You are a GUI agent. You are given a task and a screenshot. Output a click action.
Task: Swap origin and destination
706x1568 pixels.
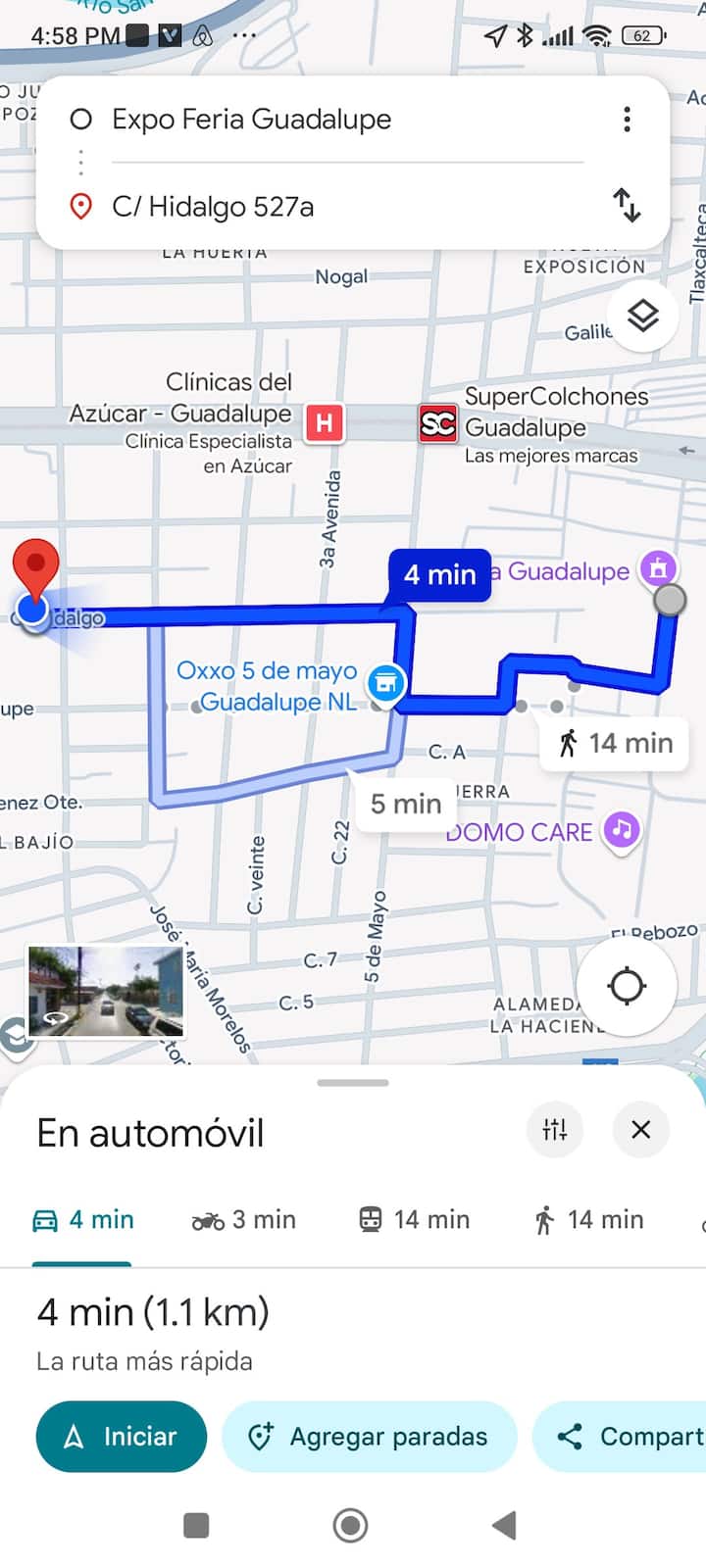click(627, 206)
